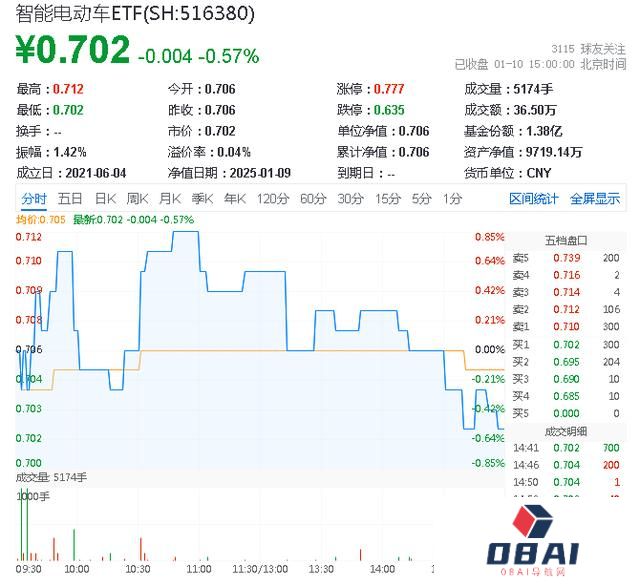640x587 pixels.
Task: Select the 60分 interval tab
Action: pyautogui.click(x=313, y=198)
